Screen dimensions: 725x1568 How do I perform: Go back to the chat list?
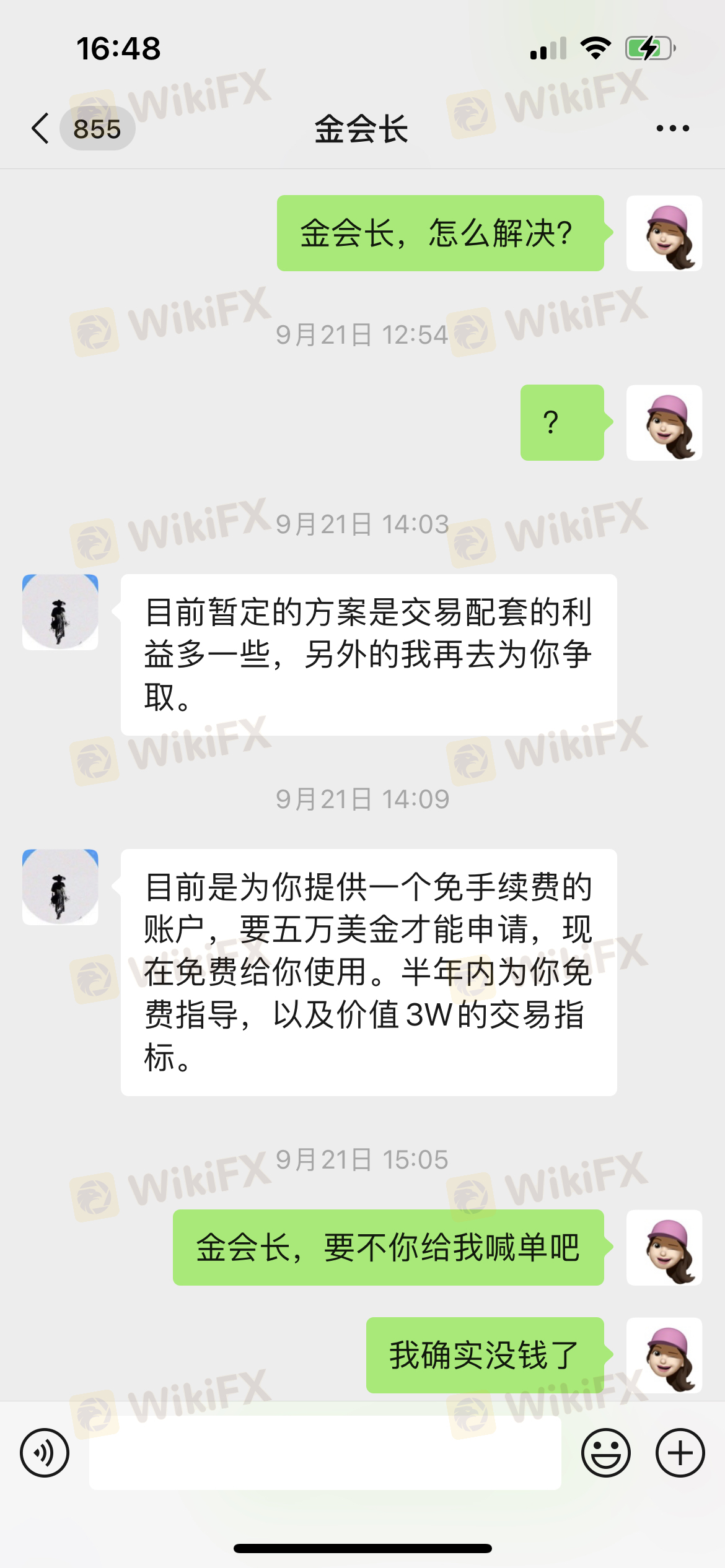pos(41,129)
